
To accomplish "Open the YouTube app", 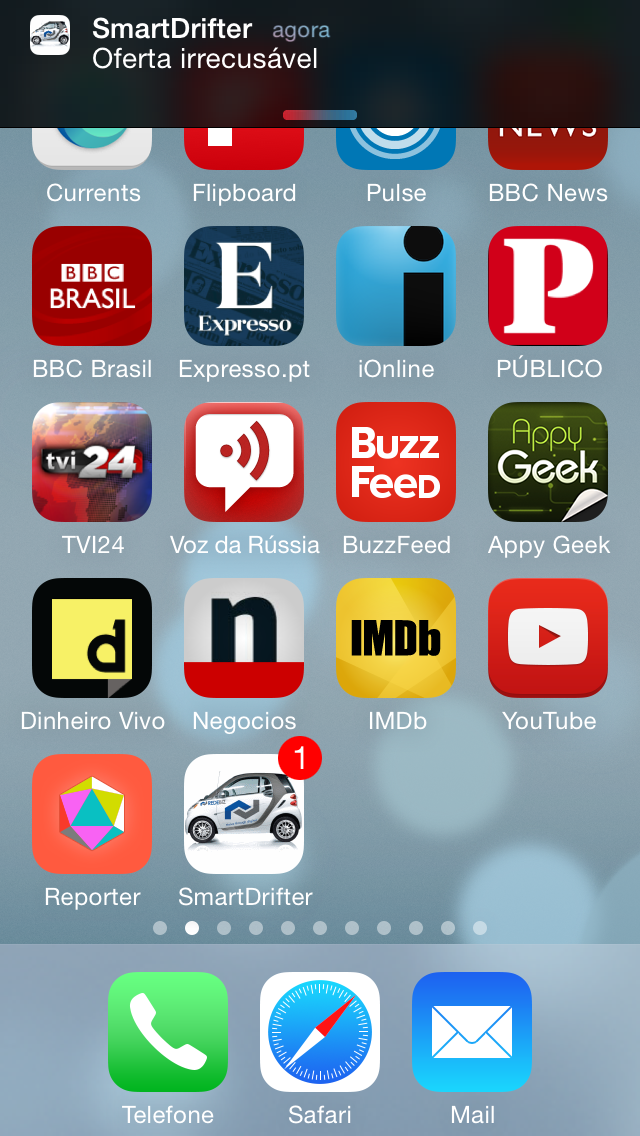I will pos(548,638).
